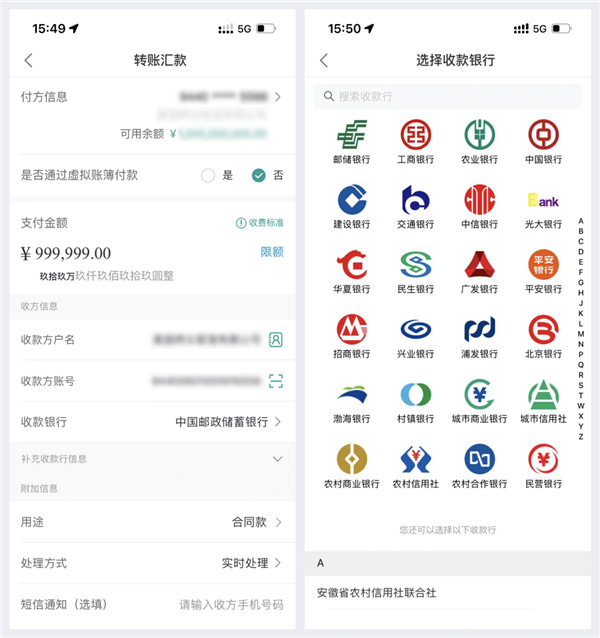Scan a card for 收款方账号

(x=276, y=381)
